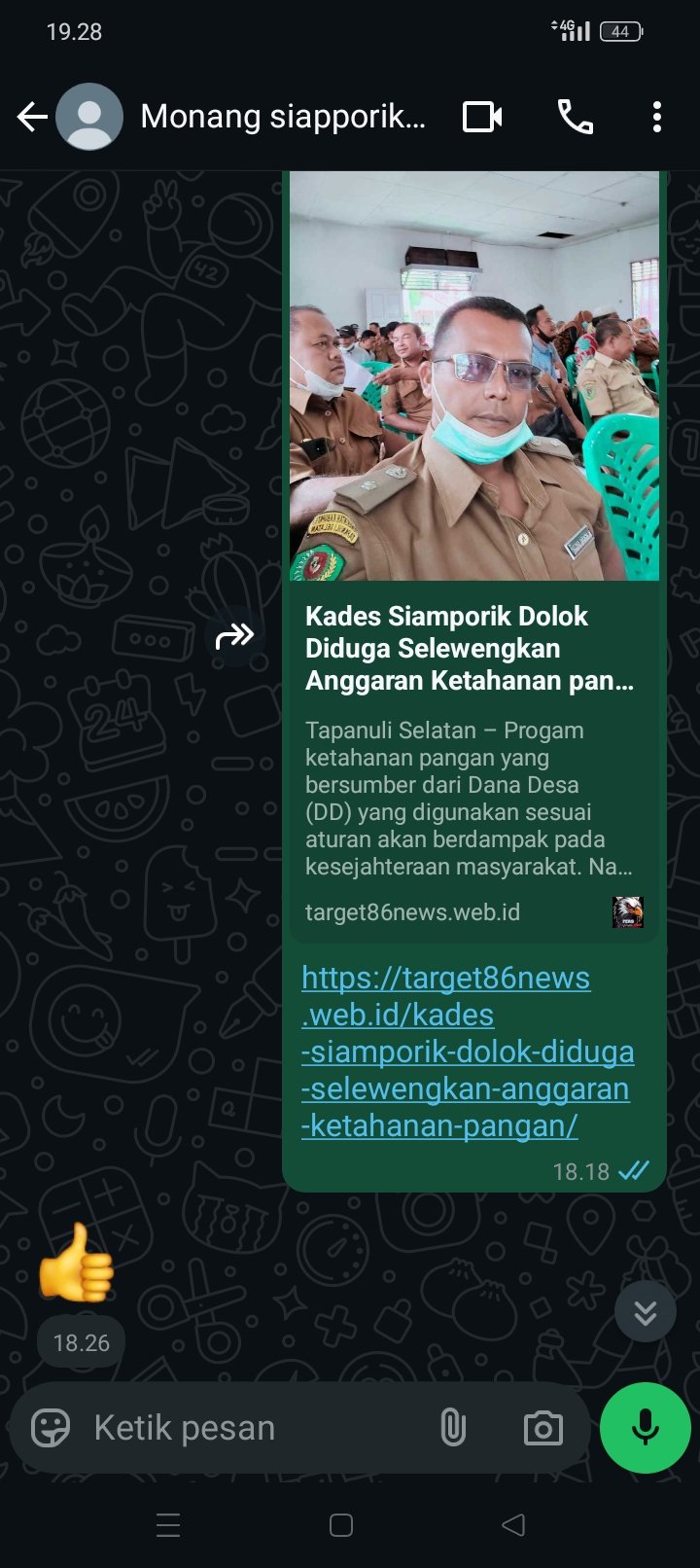Open the camera from message bar

[x=542, y=1428]
